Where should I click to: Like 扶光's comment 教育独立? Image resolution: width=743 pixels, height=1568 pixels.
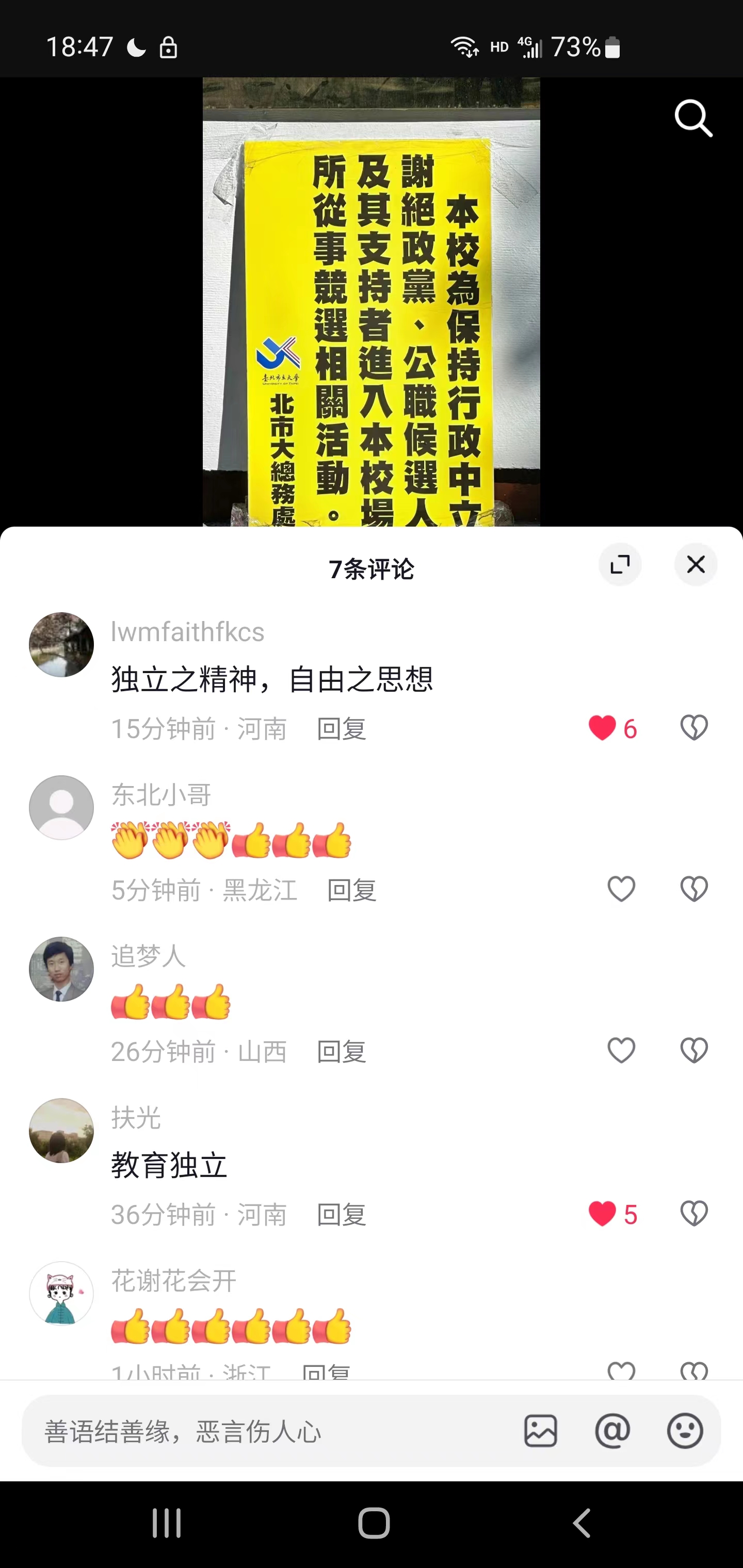pos(602,1214)
